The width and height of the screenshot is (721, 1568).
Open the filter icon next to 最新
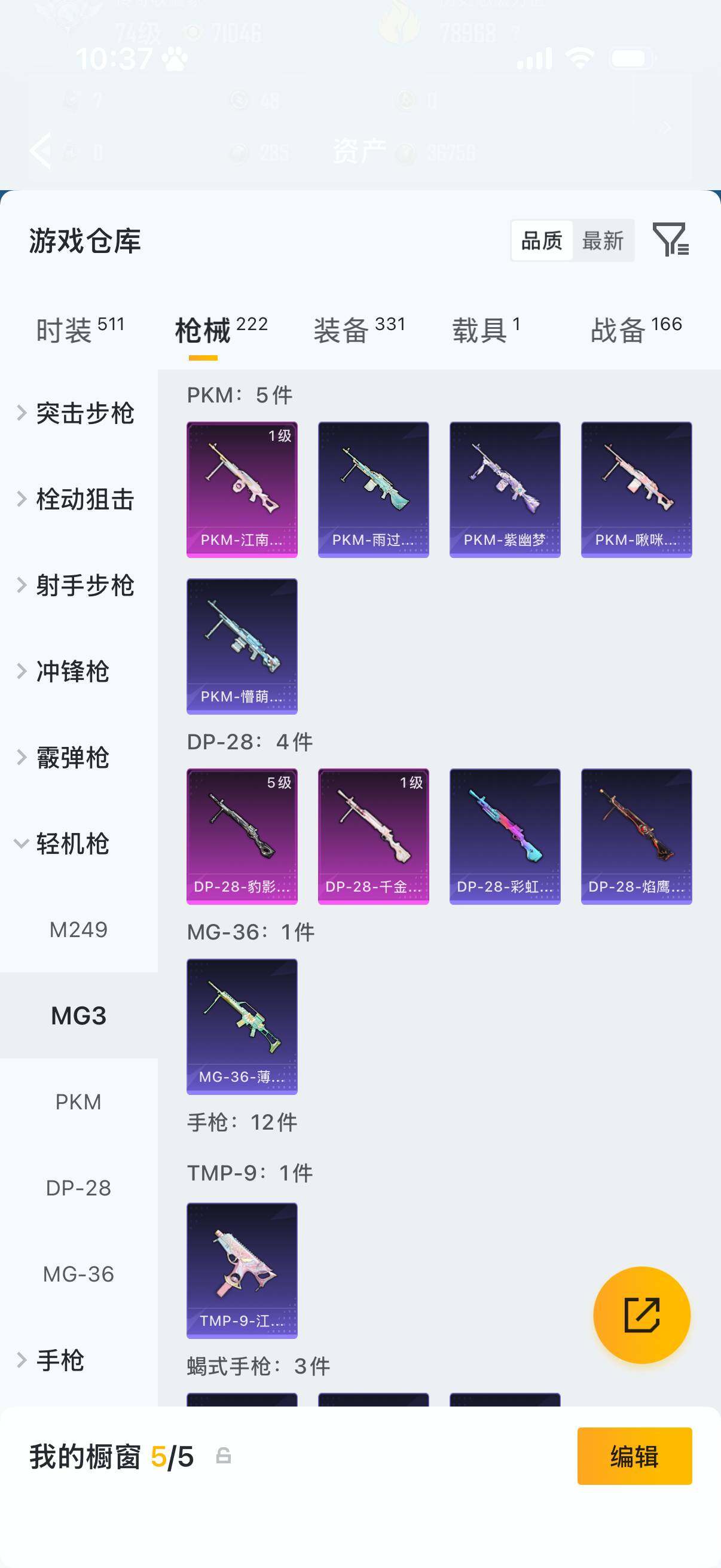tap(670, 239)
